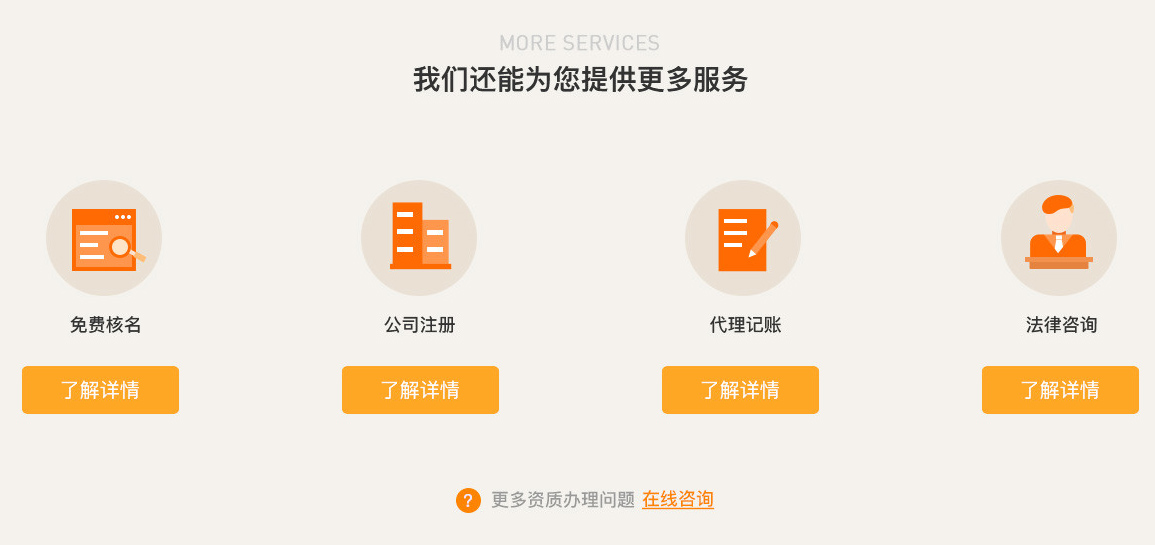Select 了解详情 under 法律咨询
The height and width of the screenshot is (545, 1155).
(1060, 390)
